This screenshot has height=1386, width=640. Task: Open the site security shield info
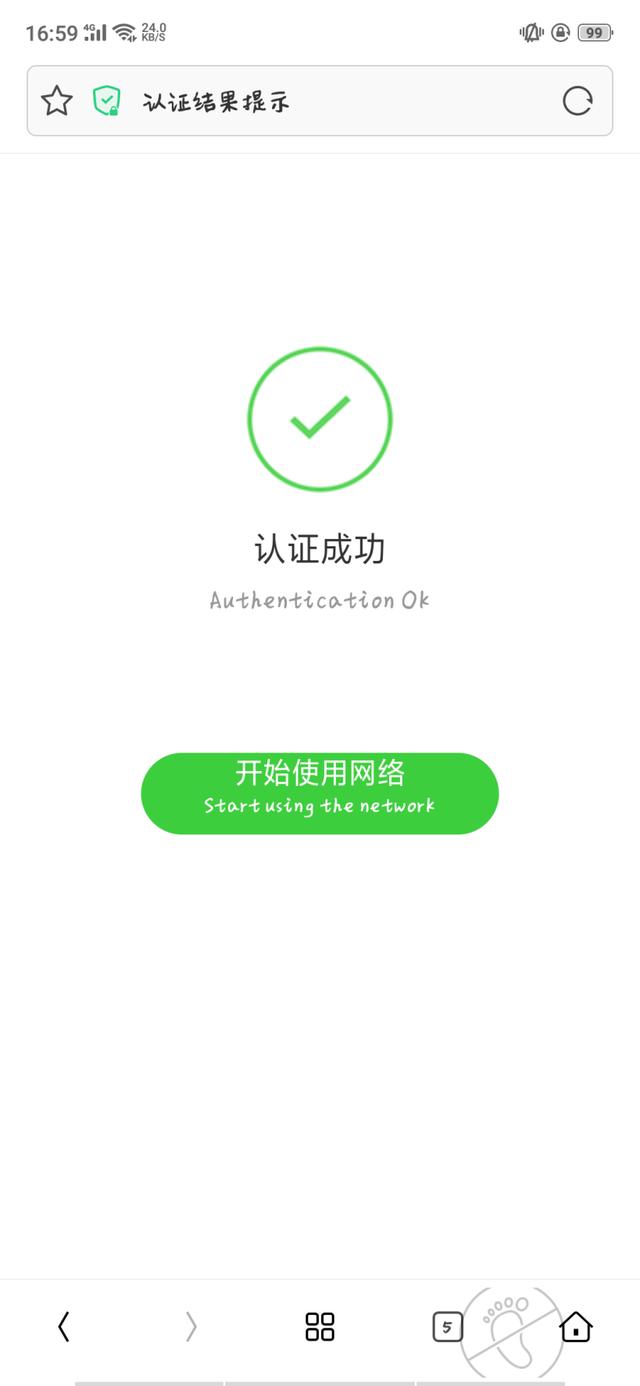tap(107, 101)
